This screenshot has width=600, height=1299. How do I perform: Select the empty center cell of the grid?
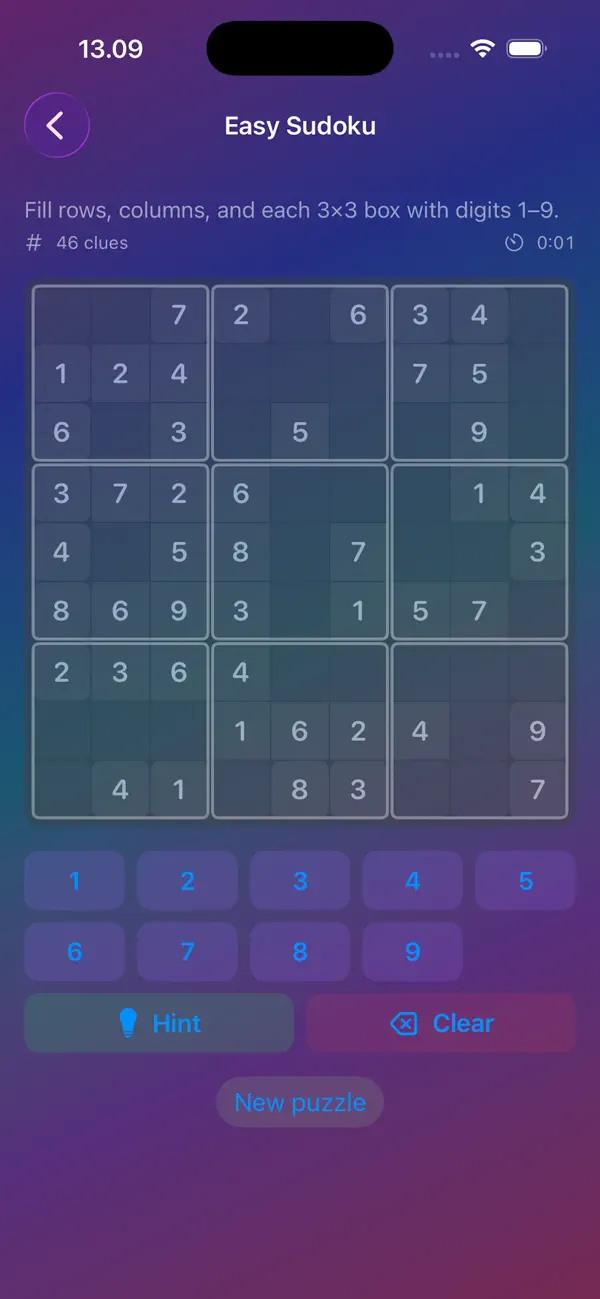point(300,552)
